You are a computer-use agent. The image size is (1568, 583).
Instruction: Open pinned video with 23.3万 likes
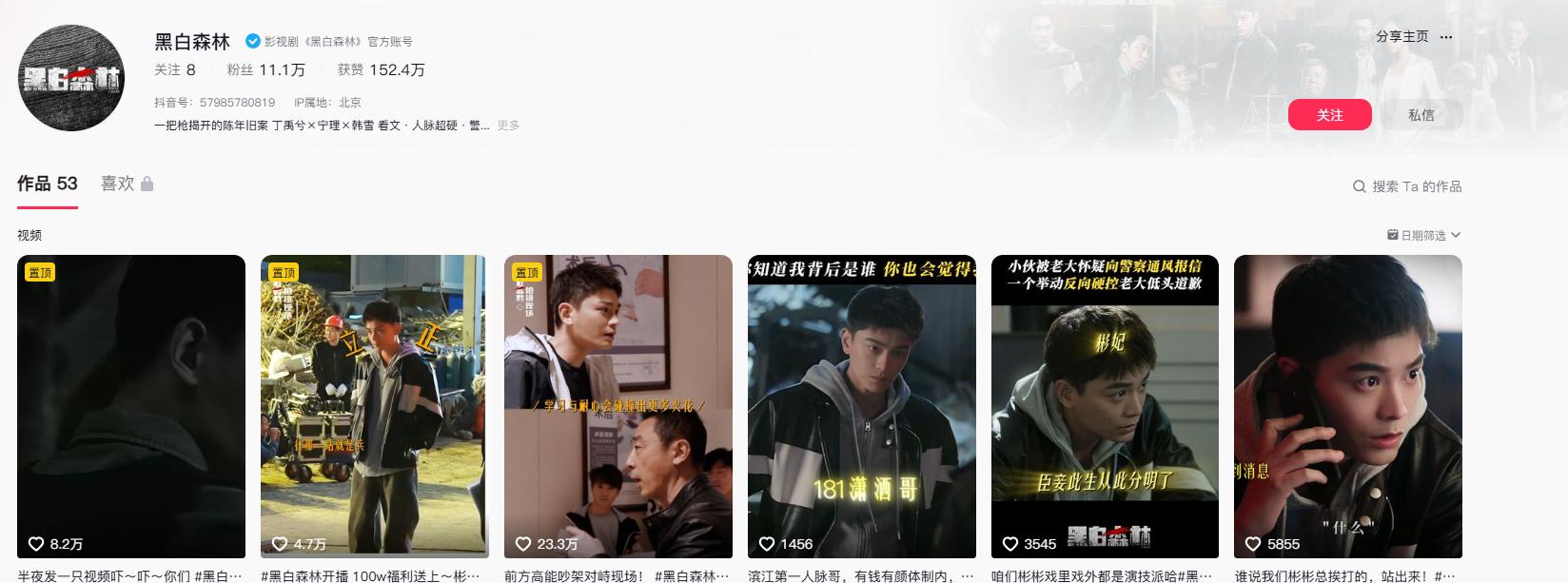click(617, 406)
